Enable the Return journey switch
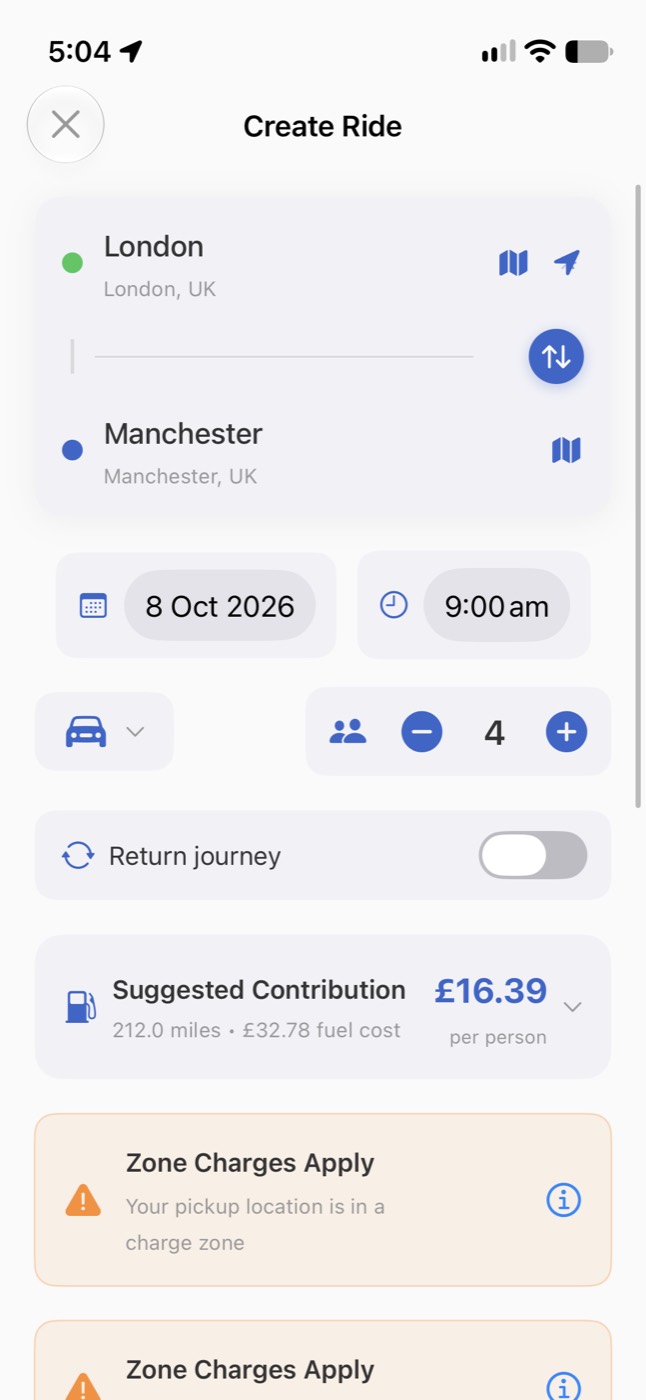The width and height of the screenshot is (646, 1400). click(533, 856)
